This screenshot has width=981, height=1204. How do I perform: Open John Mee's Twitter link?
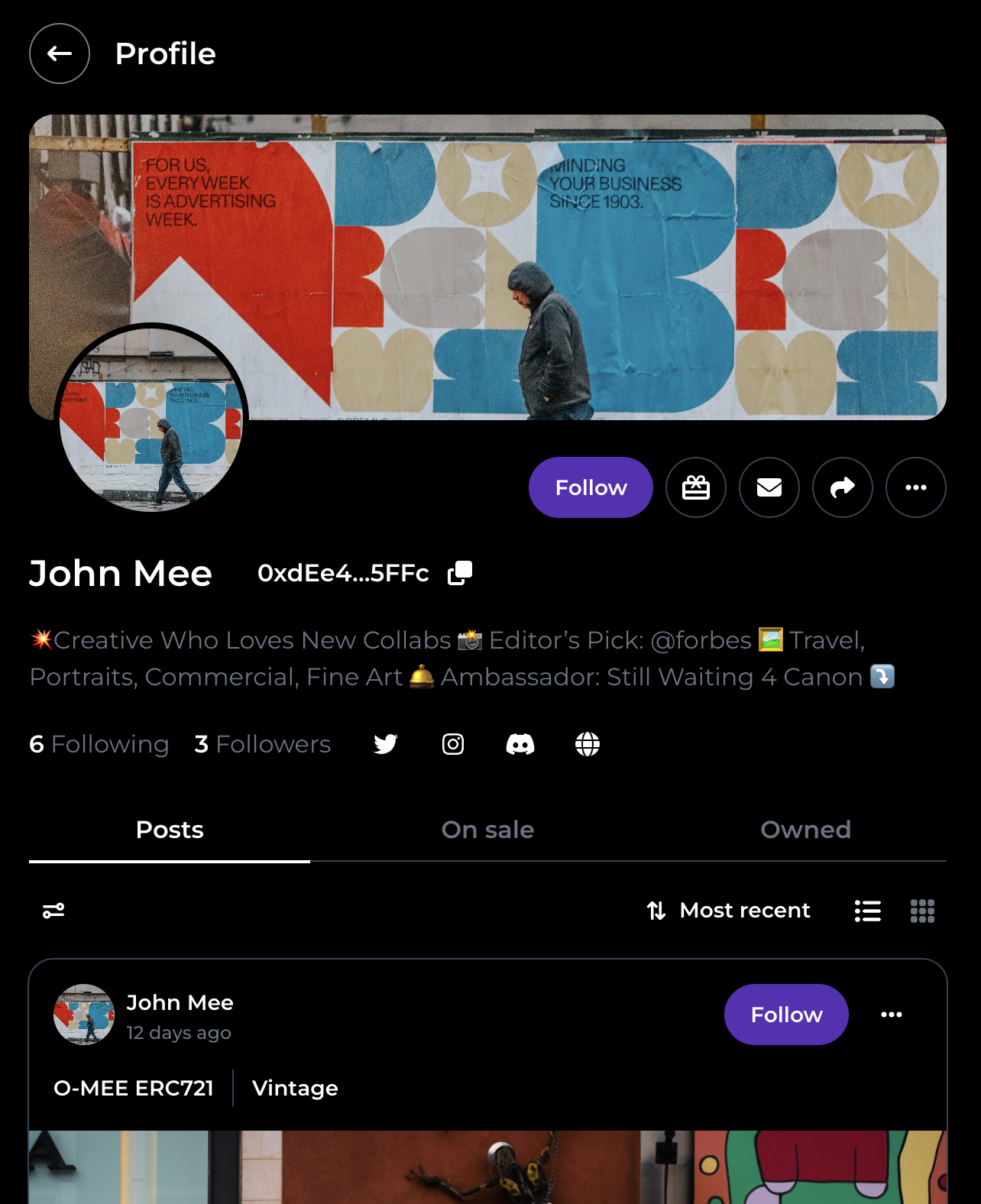(386, 744)
